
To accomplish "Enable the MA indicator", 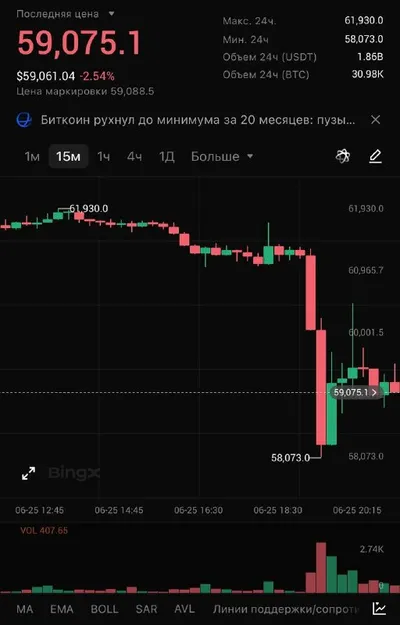I will [x=25, y=609].
